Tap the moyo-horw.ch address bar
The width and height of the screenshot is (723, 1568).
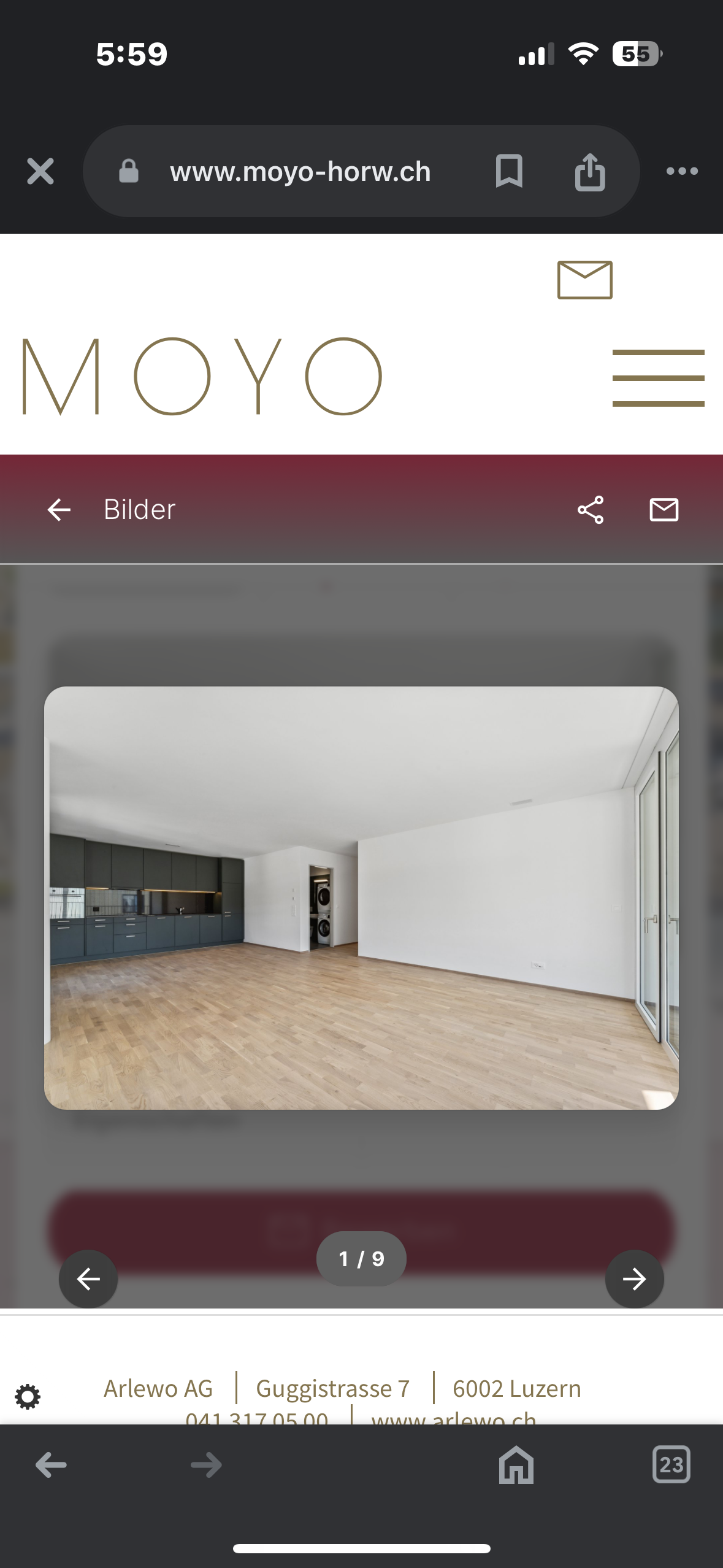pos(300,171)
